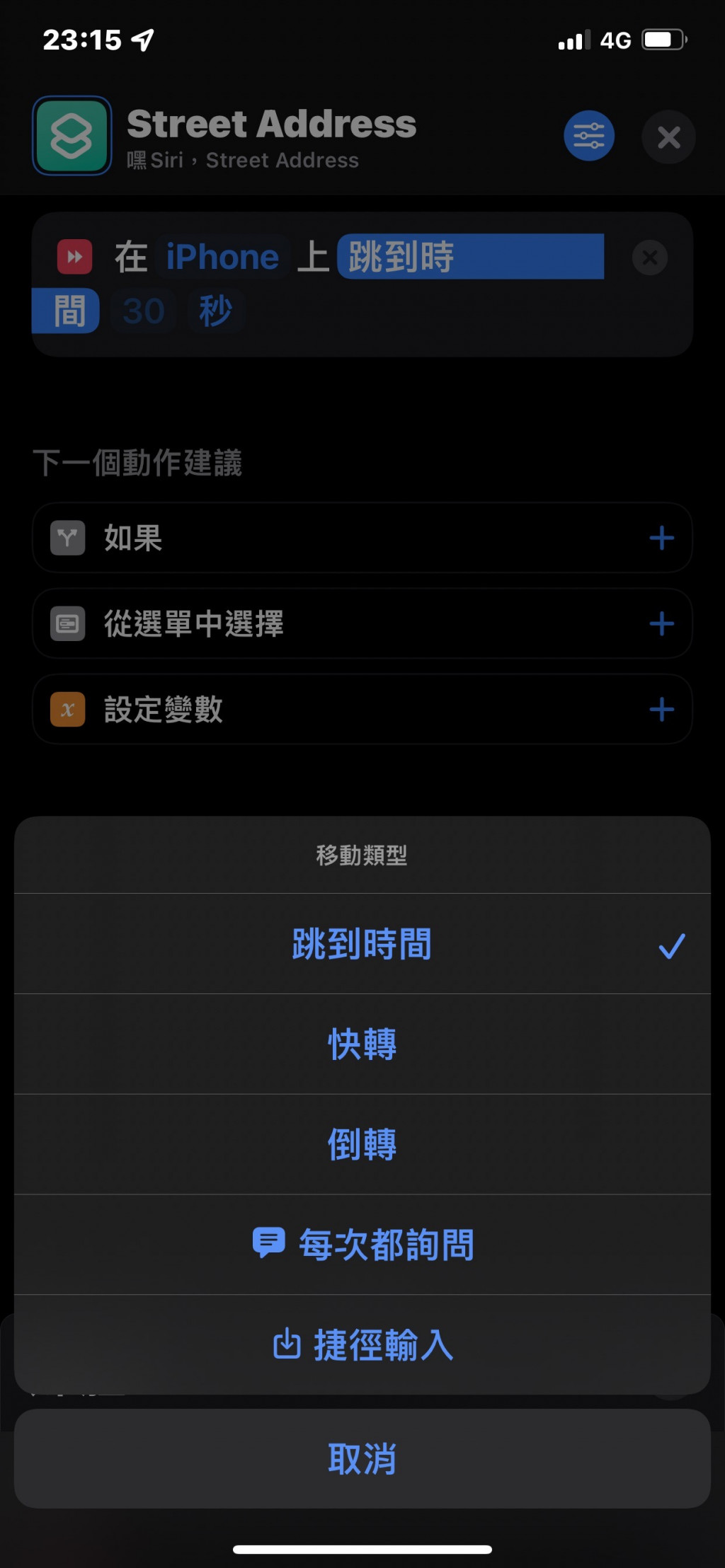725x1568 pixels.
Task: Select 跳到時間 move type
Action: pos(362,944)
